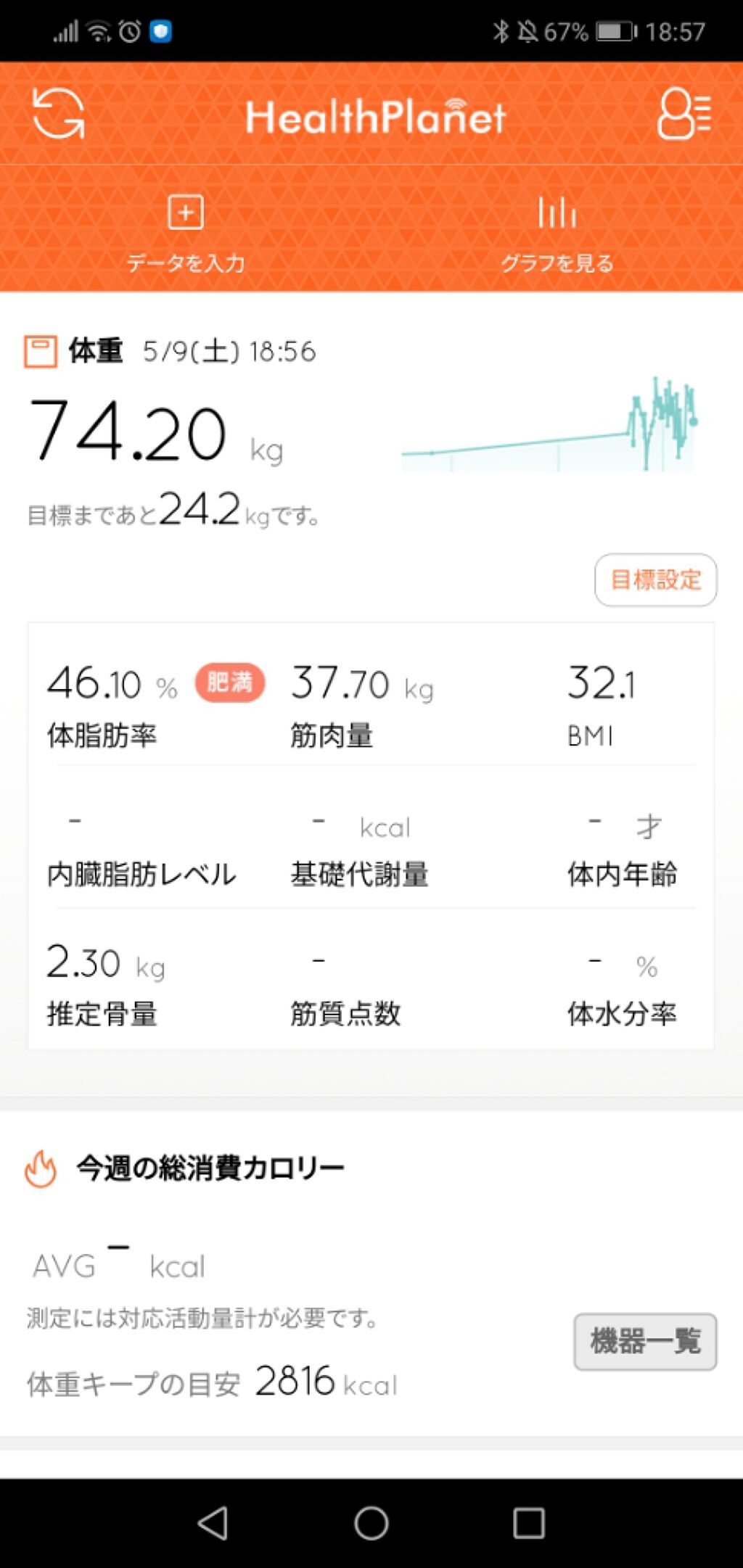
Task: Open the 目標設定 goal setting button
Action: pos(655,579)
